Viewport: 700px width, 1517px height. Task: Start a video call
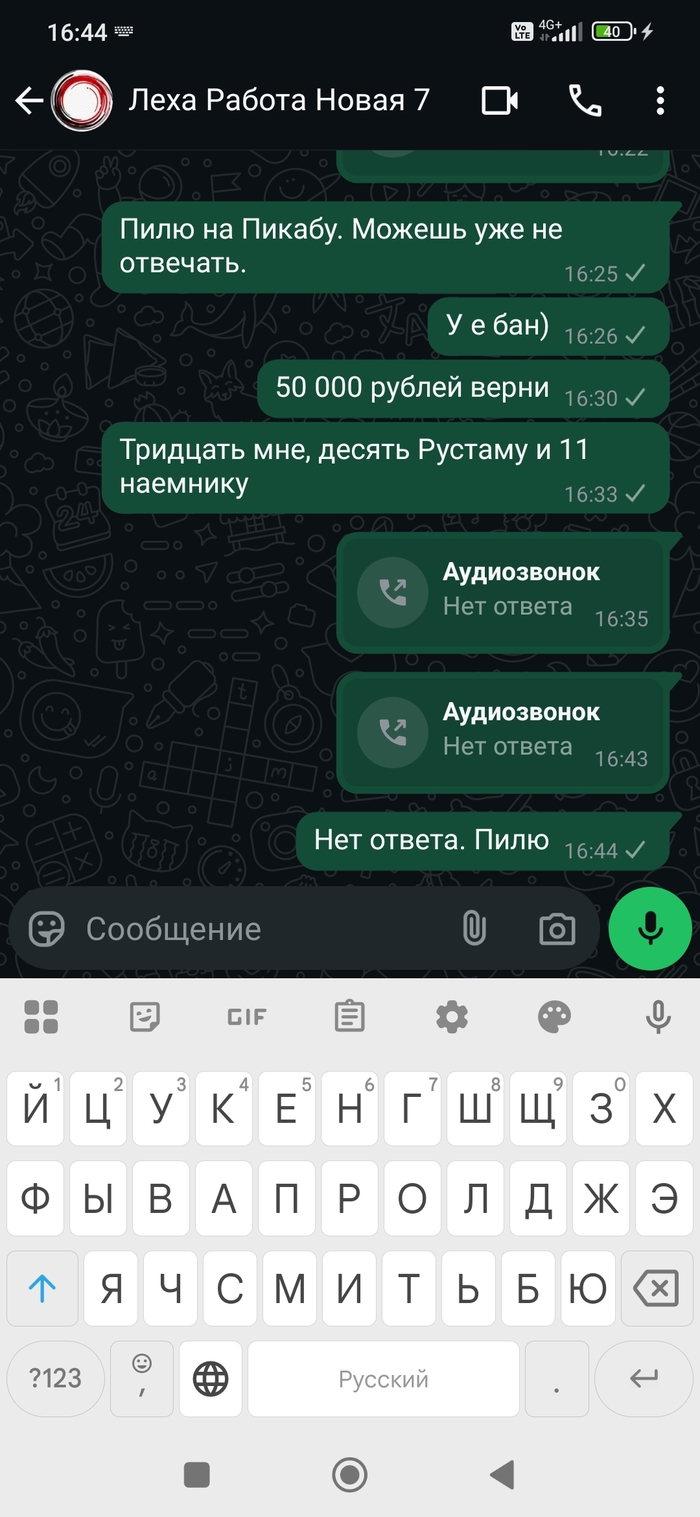pyautogui.click(x=499, y=101)
